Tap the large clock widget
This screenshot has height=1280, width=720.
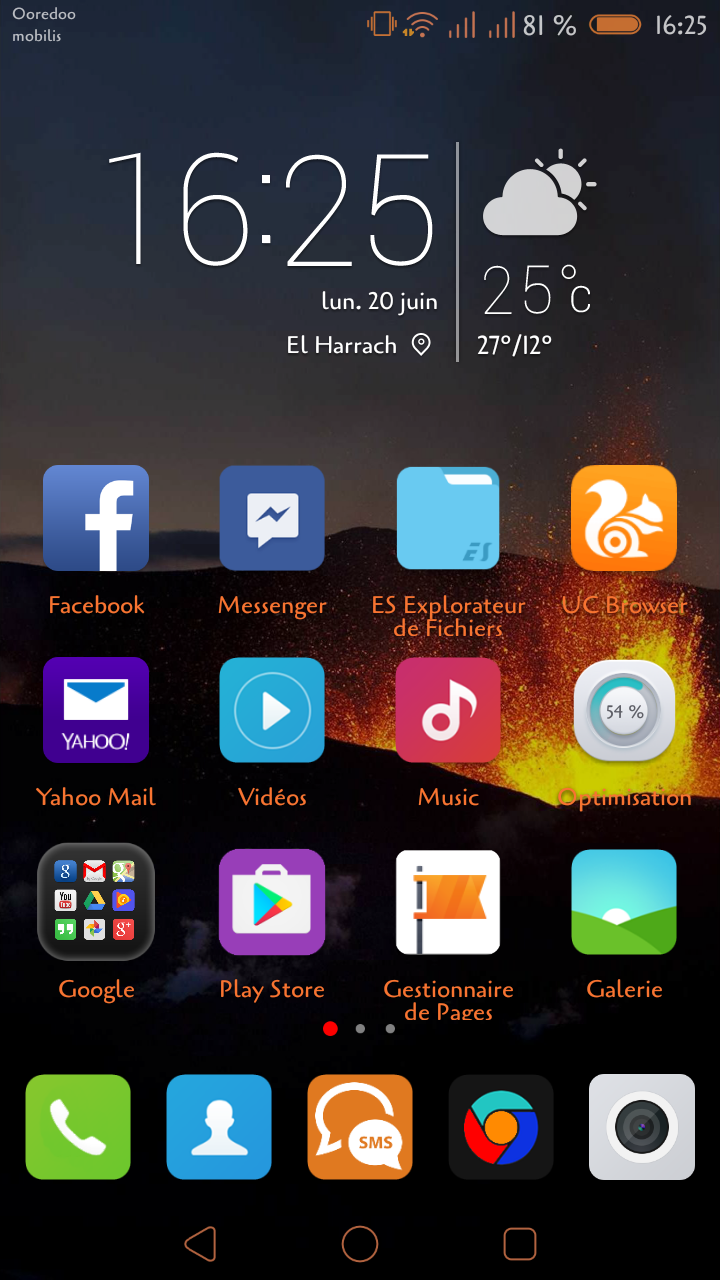coord(270,210)
